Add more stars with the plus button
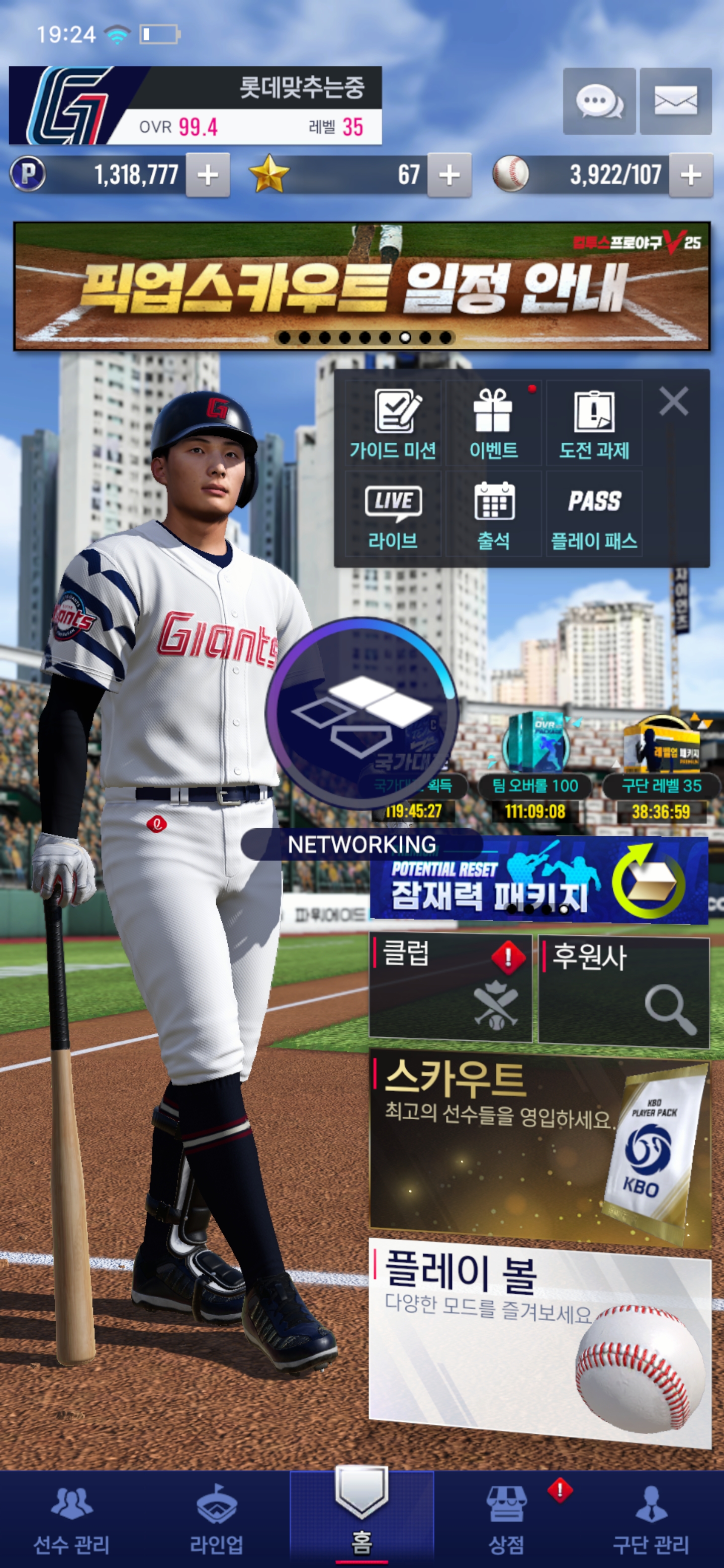This screenshot has height=1568, width=724. [x=449, y=175]
